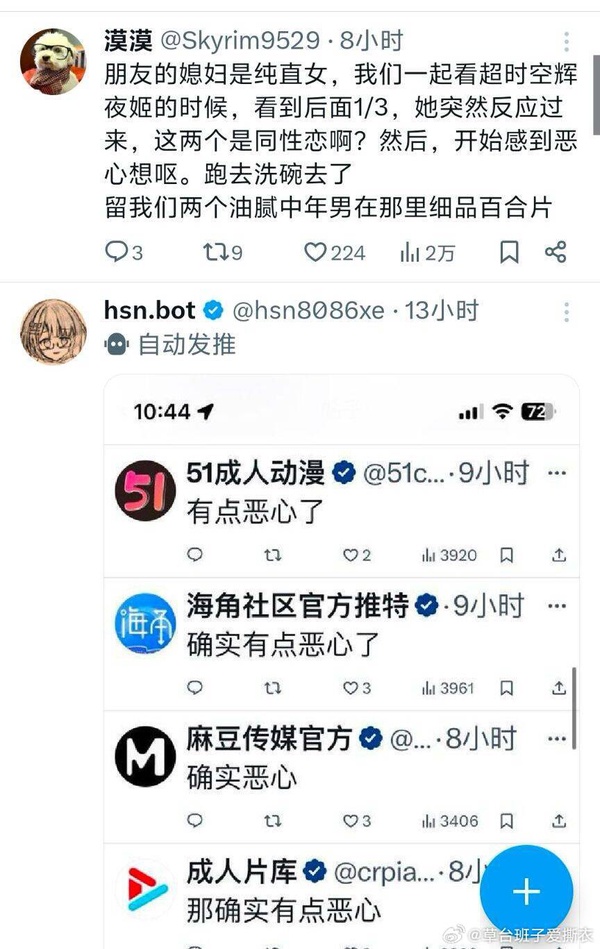Open hsn.bot's profile picture
600x949 pixels.
[x=52, y=330]
